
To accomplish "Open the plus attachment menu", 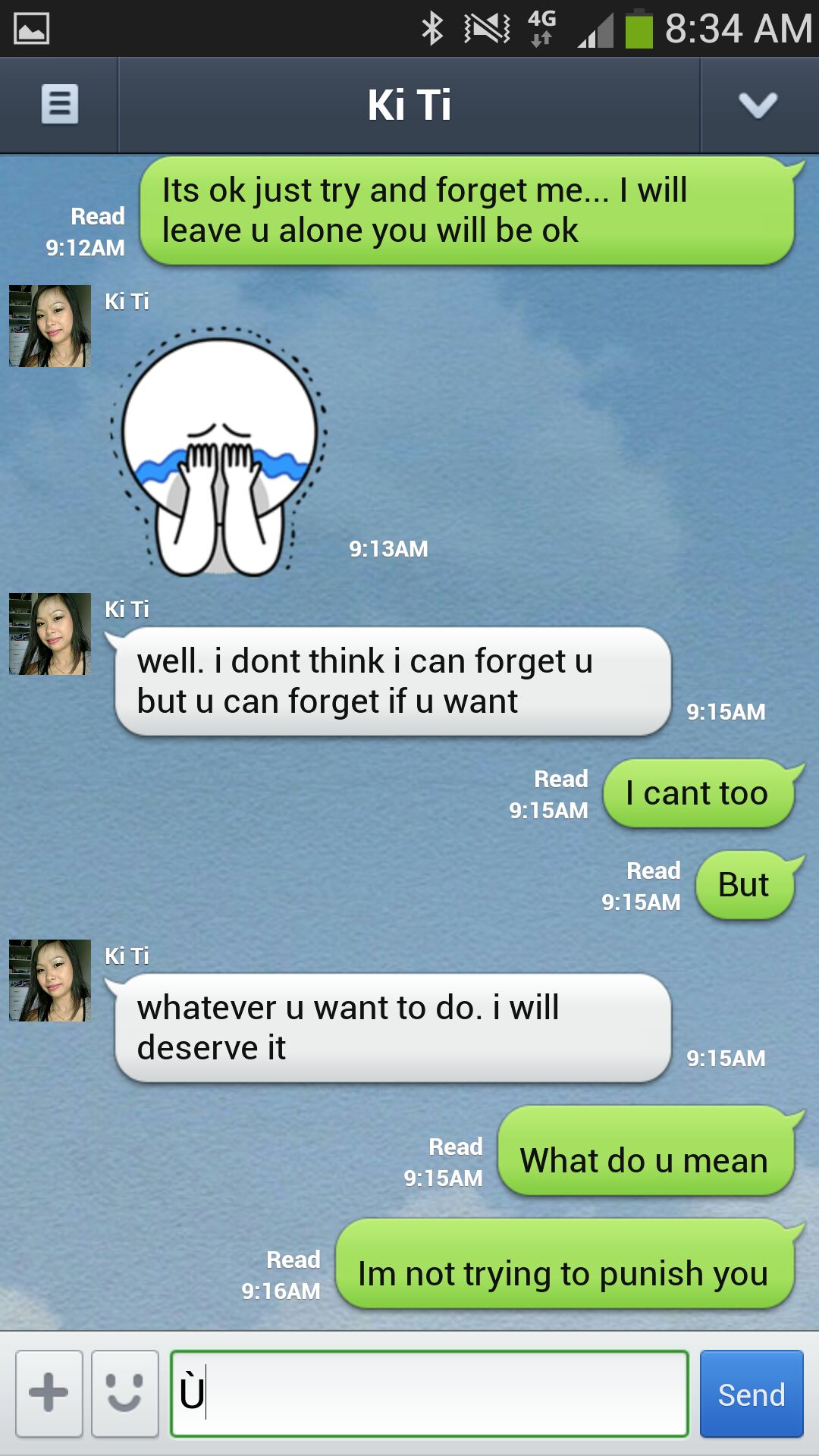I will pos(49,1393).
